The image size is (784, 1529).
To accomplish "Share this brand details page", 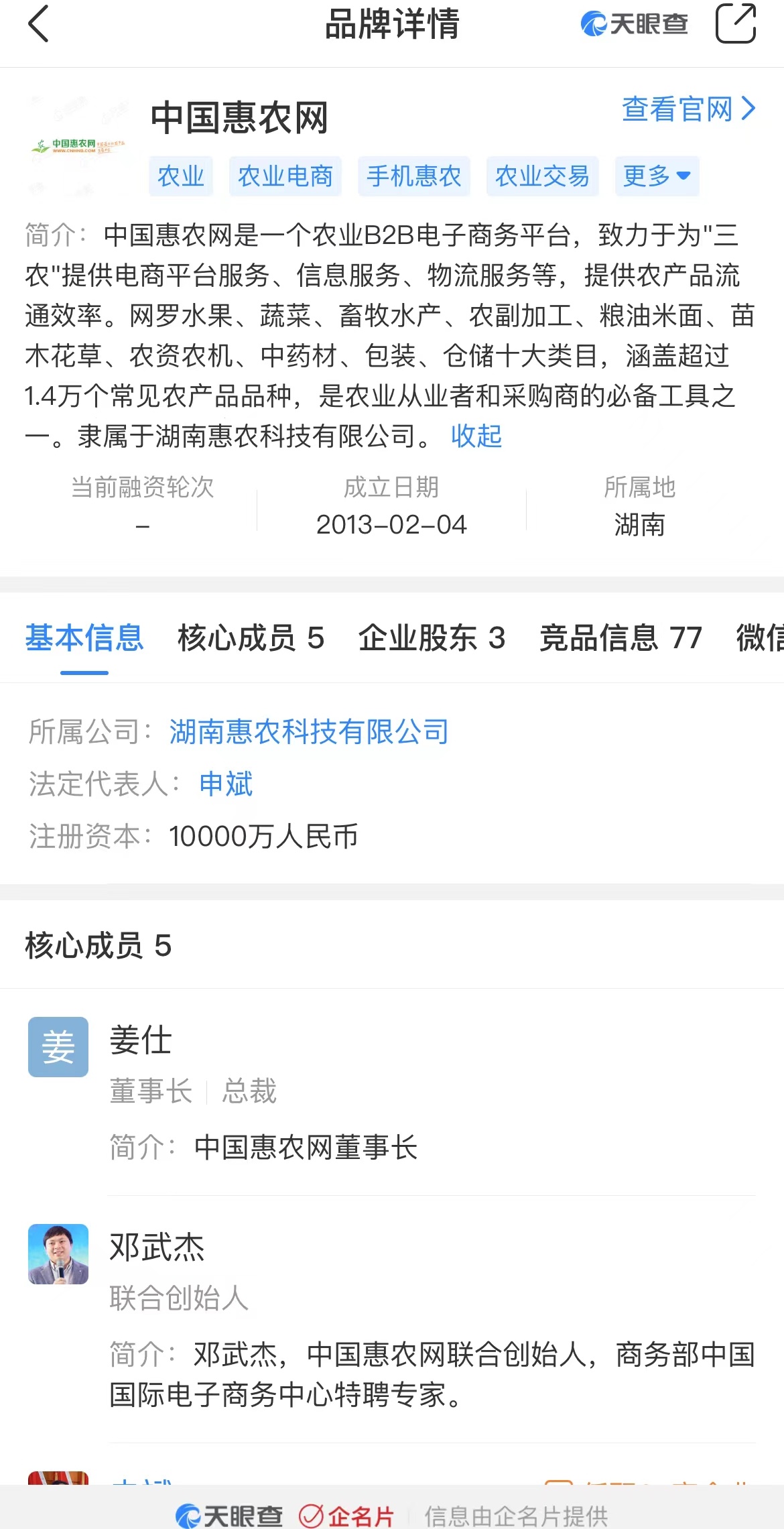I will tap(735, 24).
